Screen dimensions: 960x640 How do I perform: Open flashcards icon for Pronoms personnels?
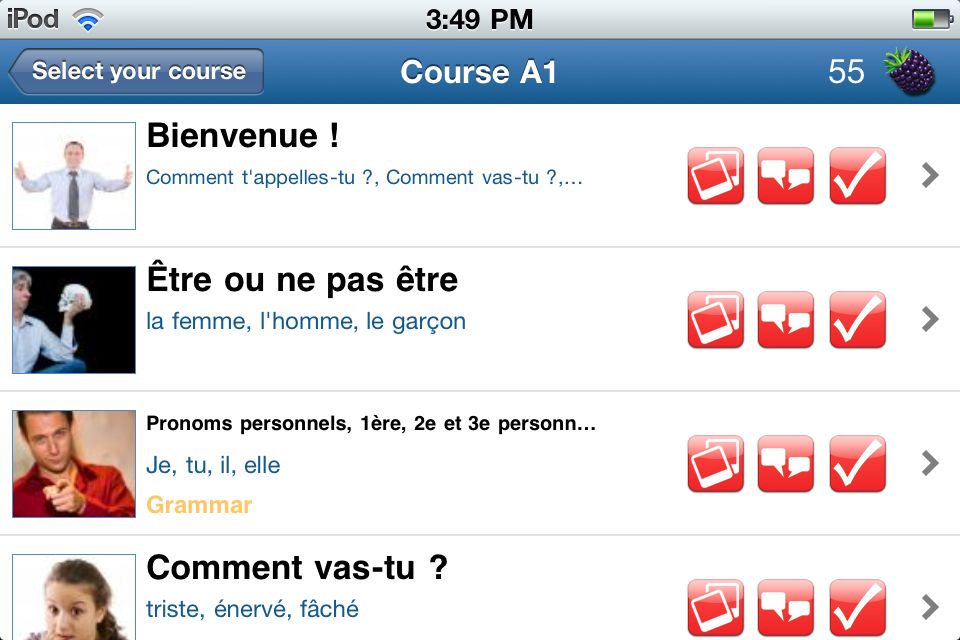(716, 464)
